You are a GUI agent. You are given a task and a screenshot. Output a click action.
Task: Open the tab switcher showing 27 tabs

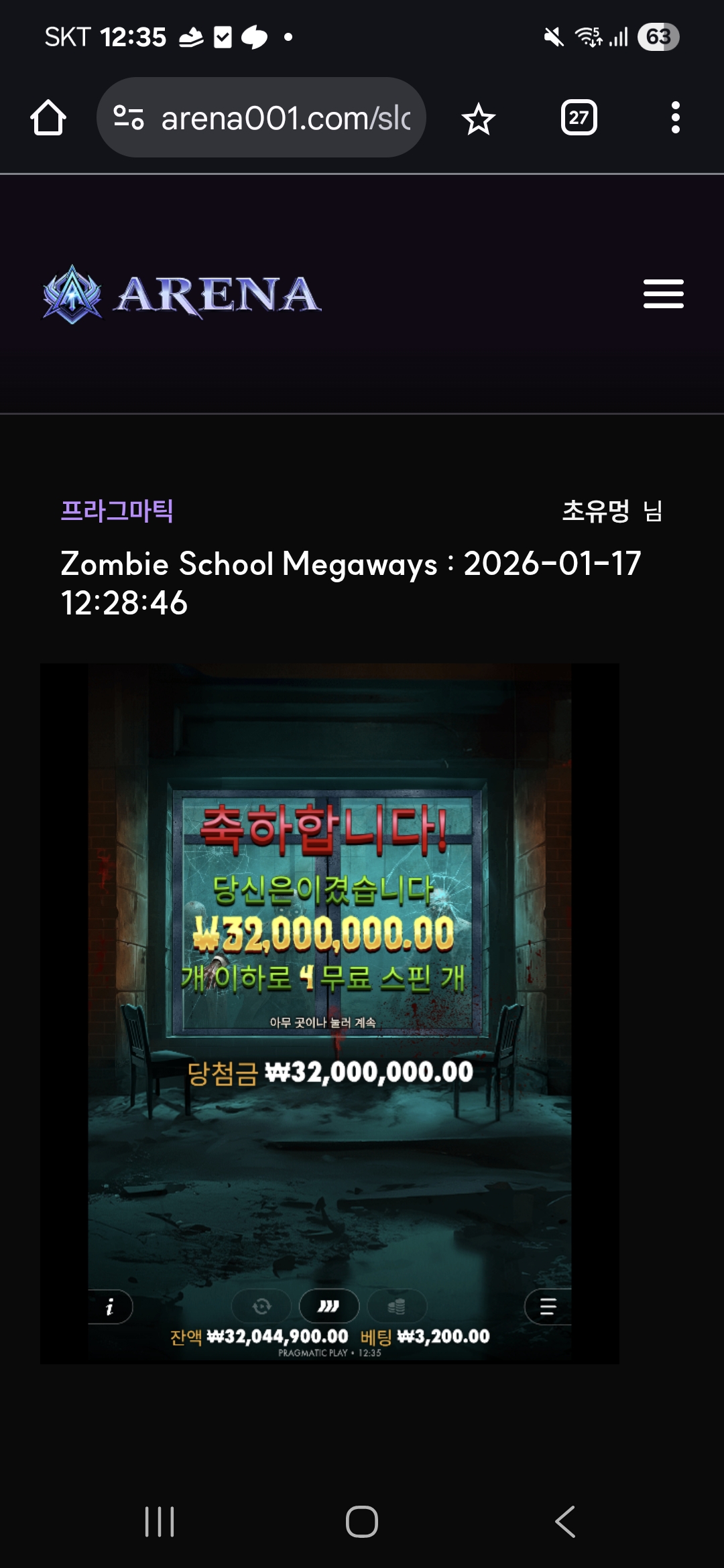click(x=579, y=118)
